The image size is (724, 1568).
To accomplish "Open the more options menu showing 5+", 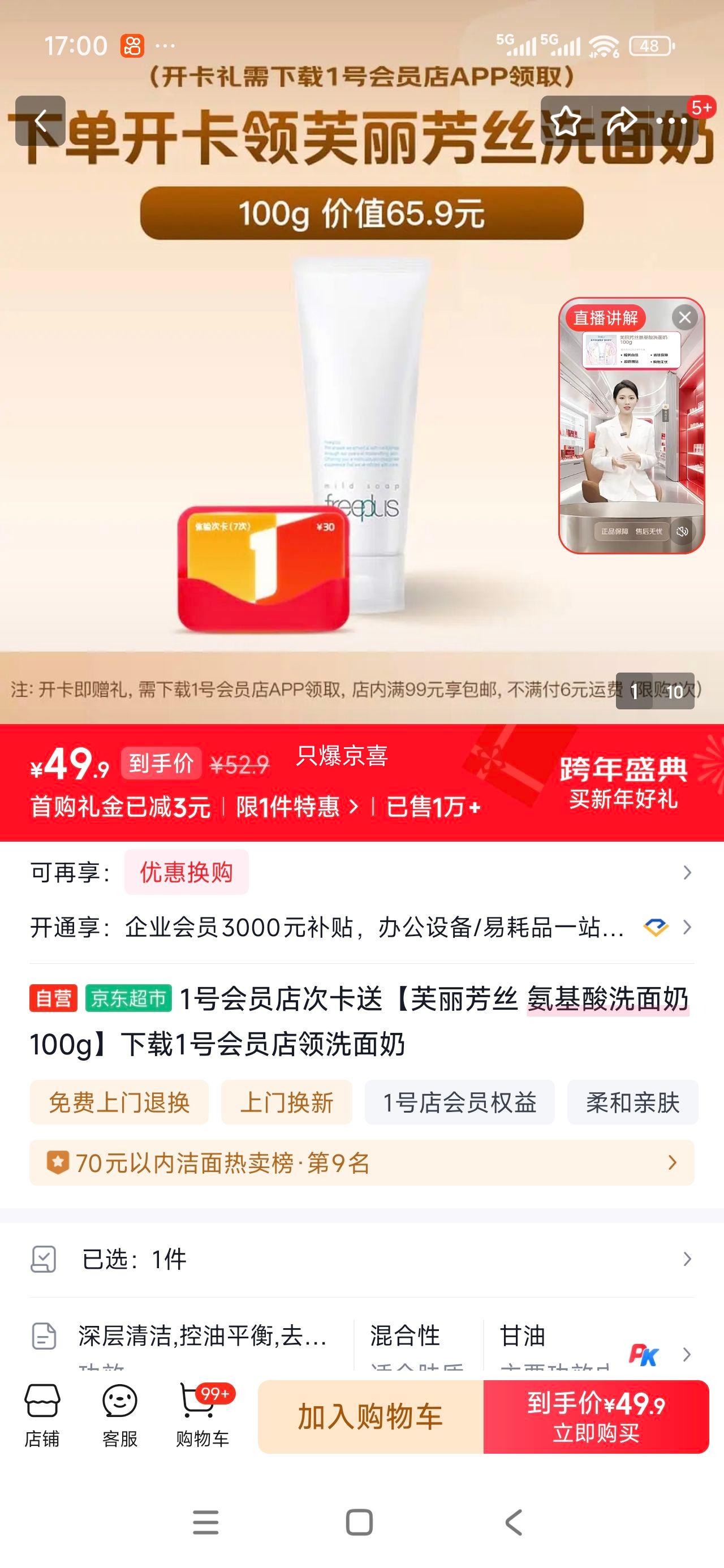I will coord(673,121).
